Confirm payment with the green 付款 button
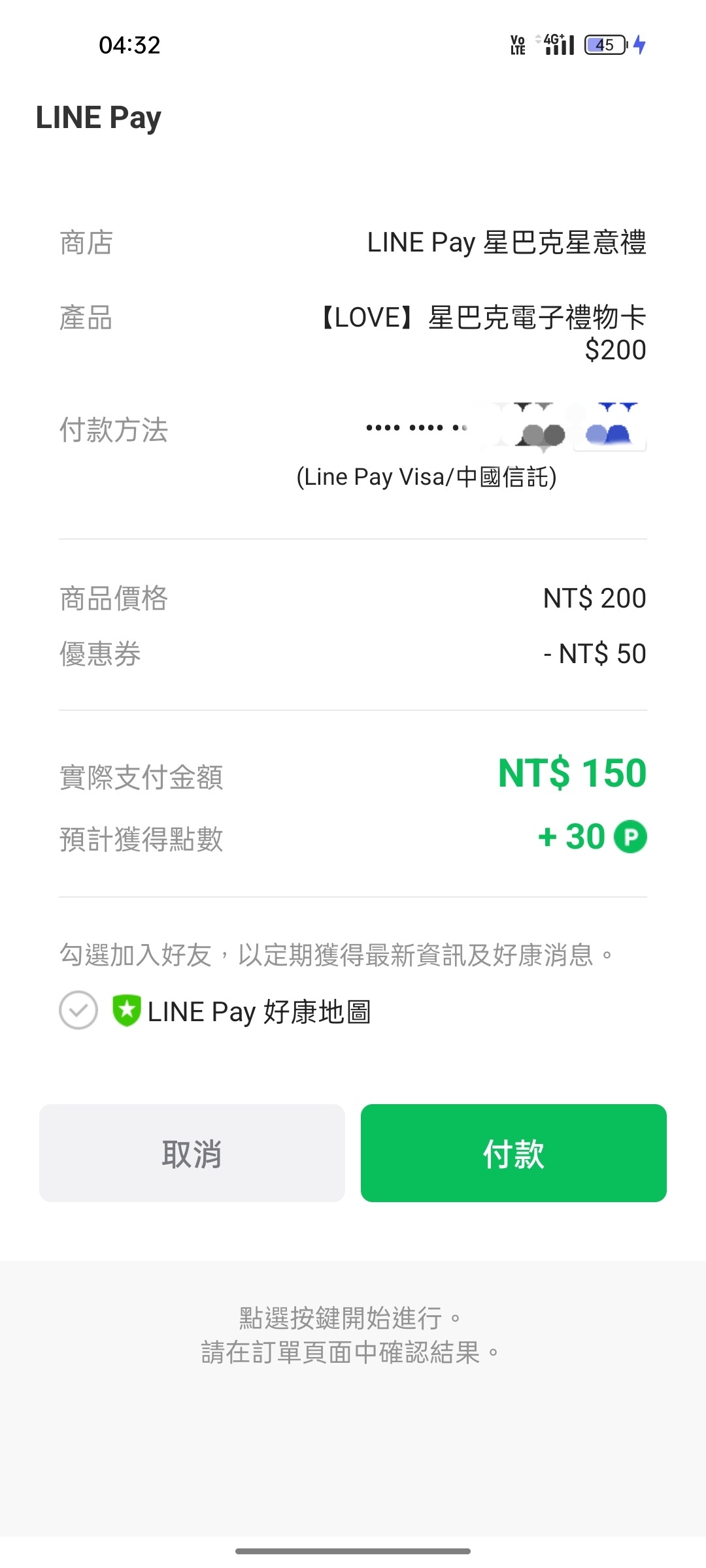This screenshot has width=706, height=1568. pyautogui.click(x=513, y=1153)
